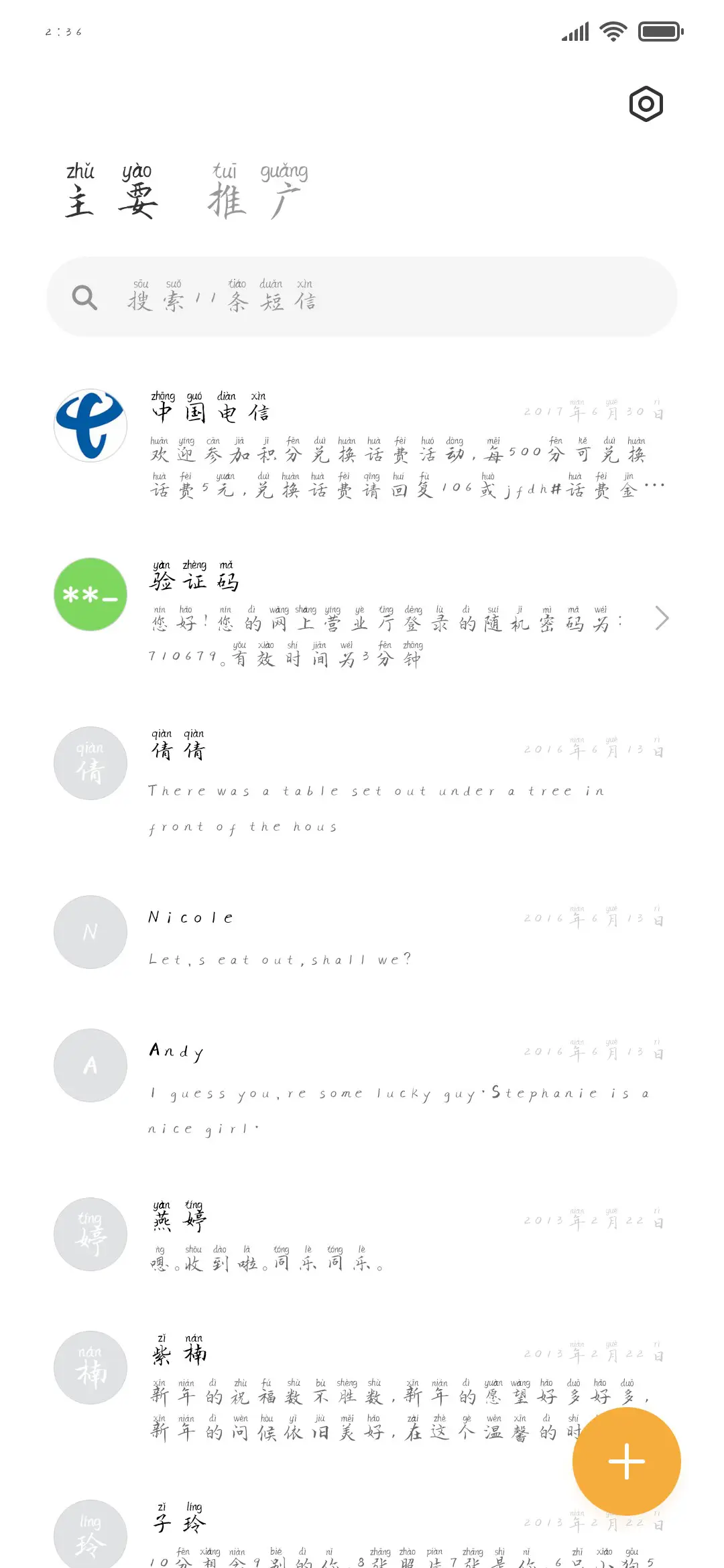
Task: Compose a new message with the orange plus button
Action: [626, 1460]
